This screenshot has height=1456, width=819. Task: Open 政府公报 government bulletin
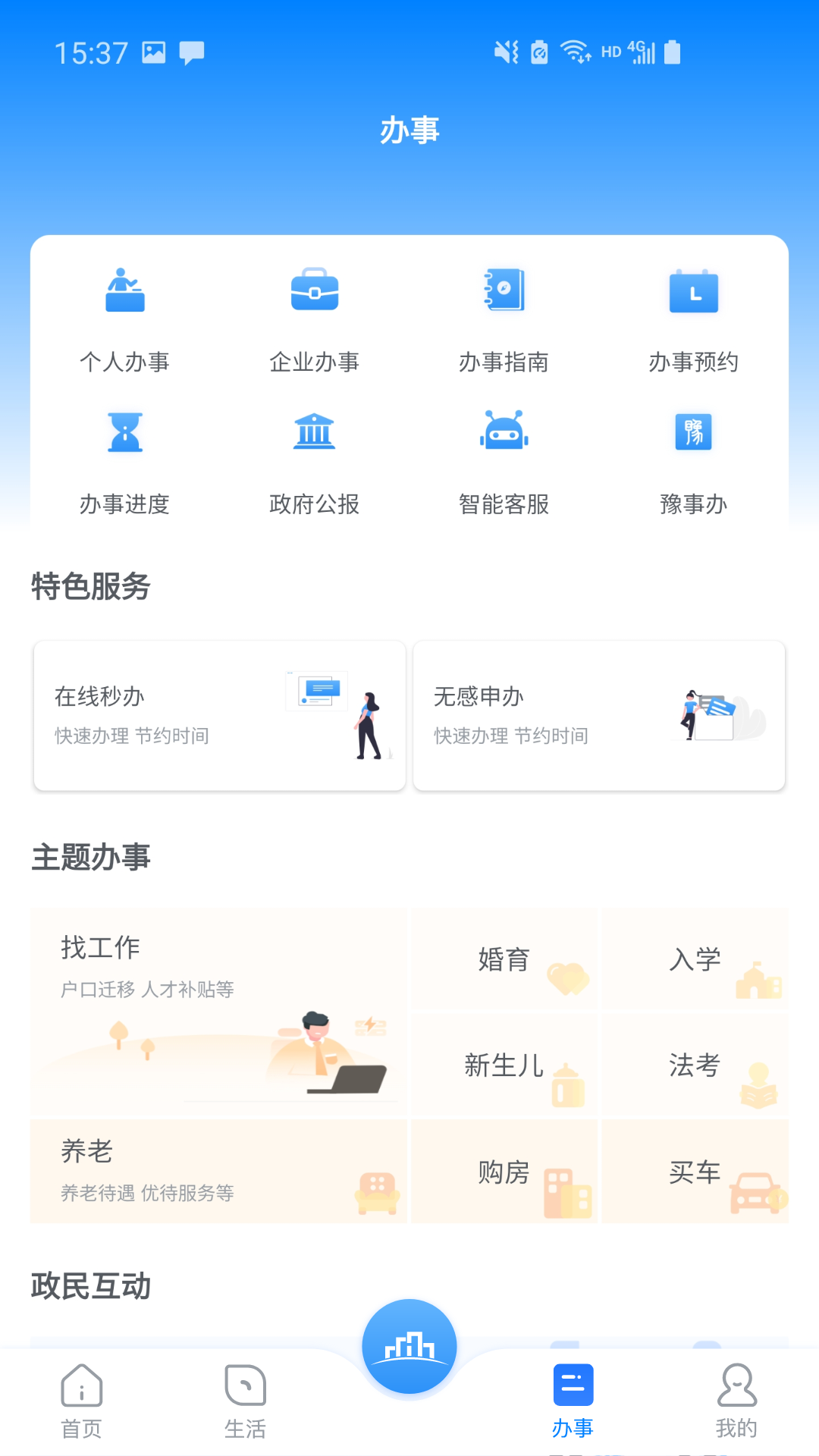tap(315, 463)
